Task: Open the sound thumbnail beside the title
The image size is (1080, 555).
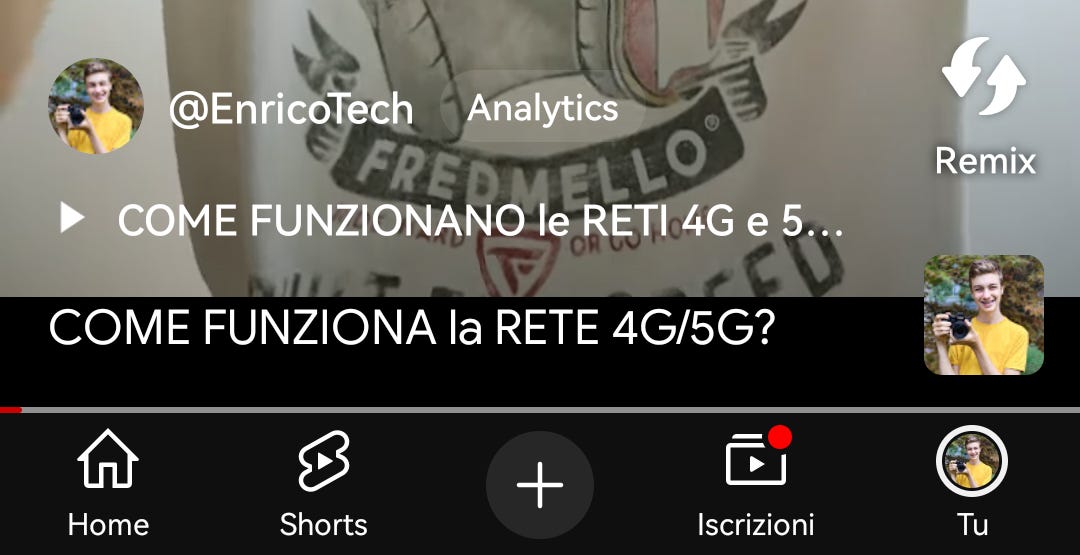Action: [983, 315]
